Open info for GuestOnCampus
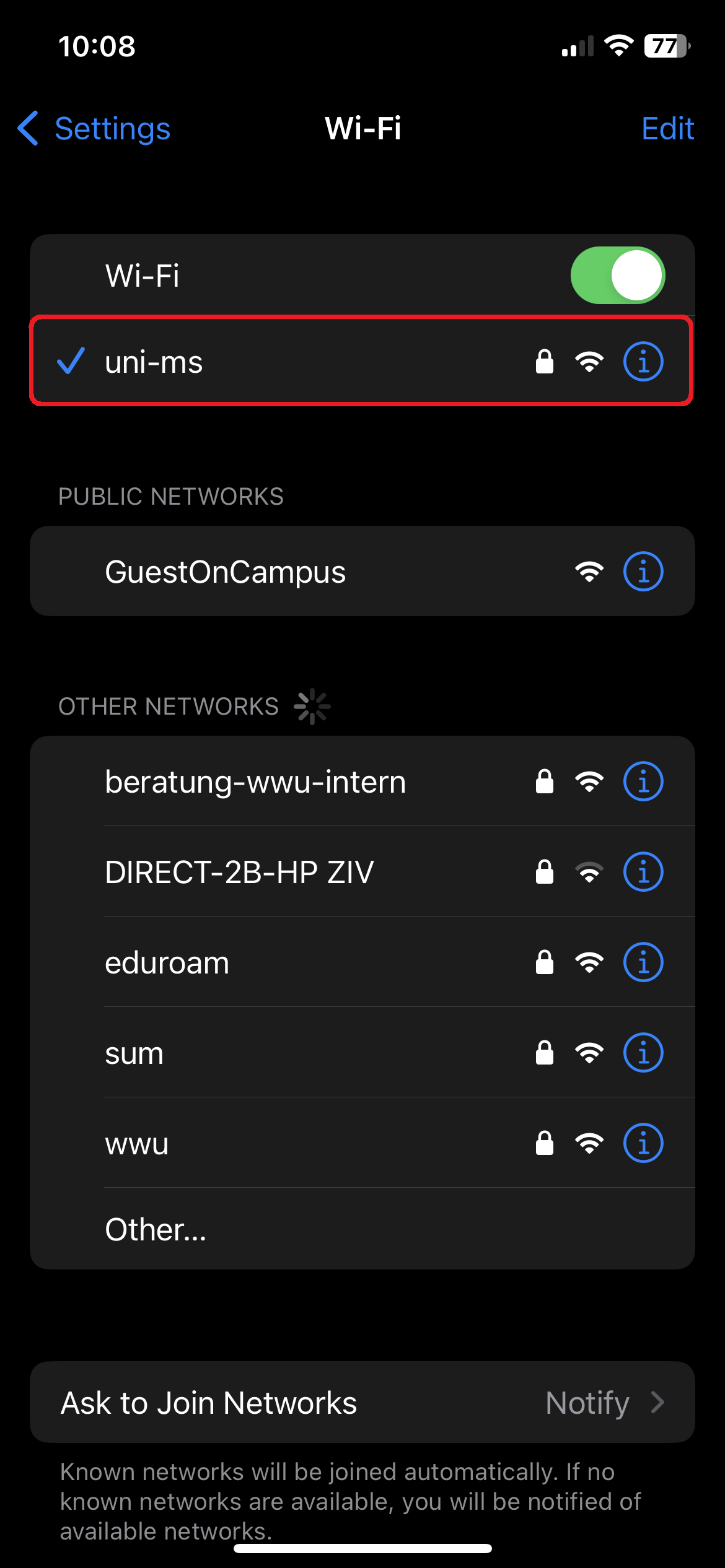This screenshot has width=725, height=1568. 643,572
